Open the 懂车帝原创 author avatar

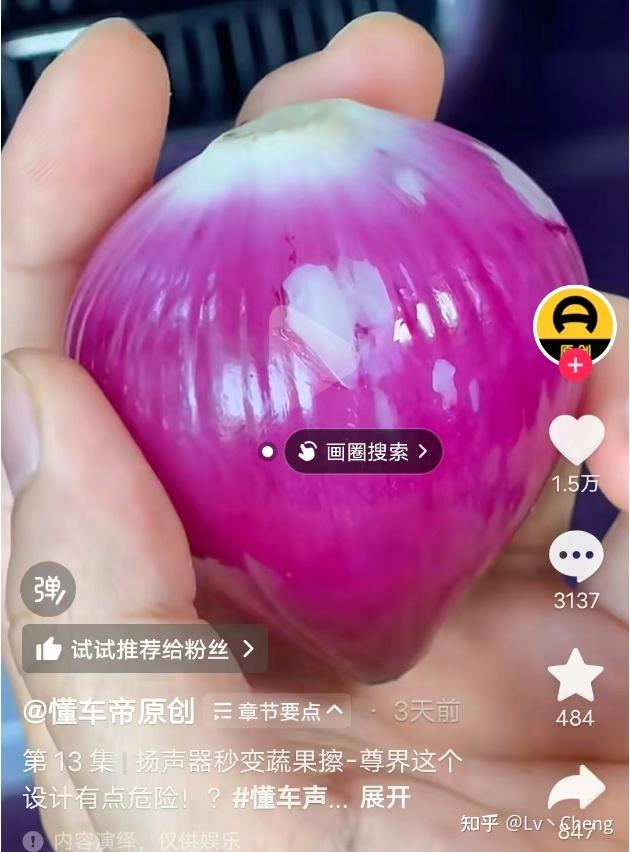coord(574,323)
